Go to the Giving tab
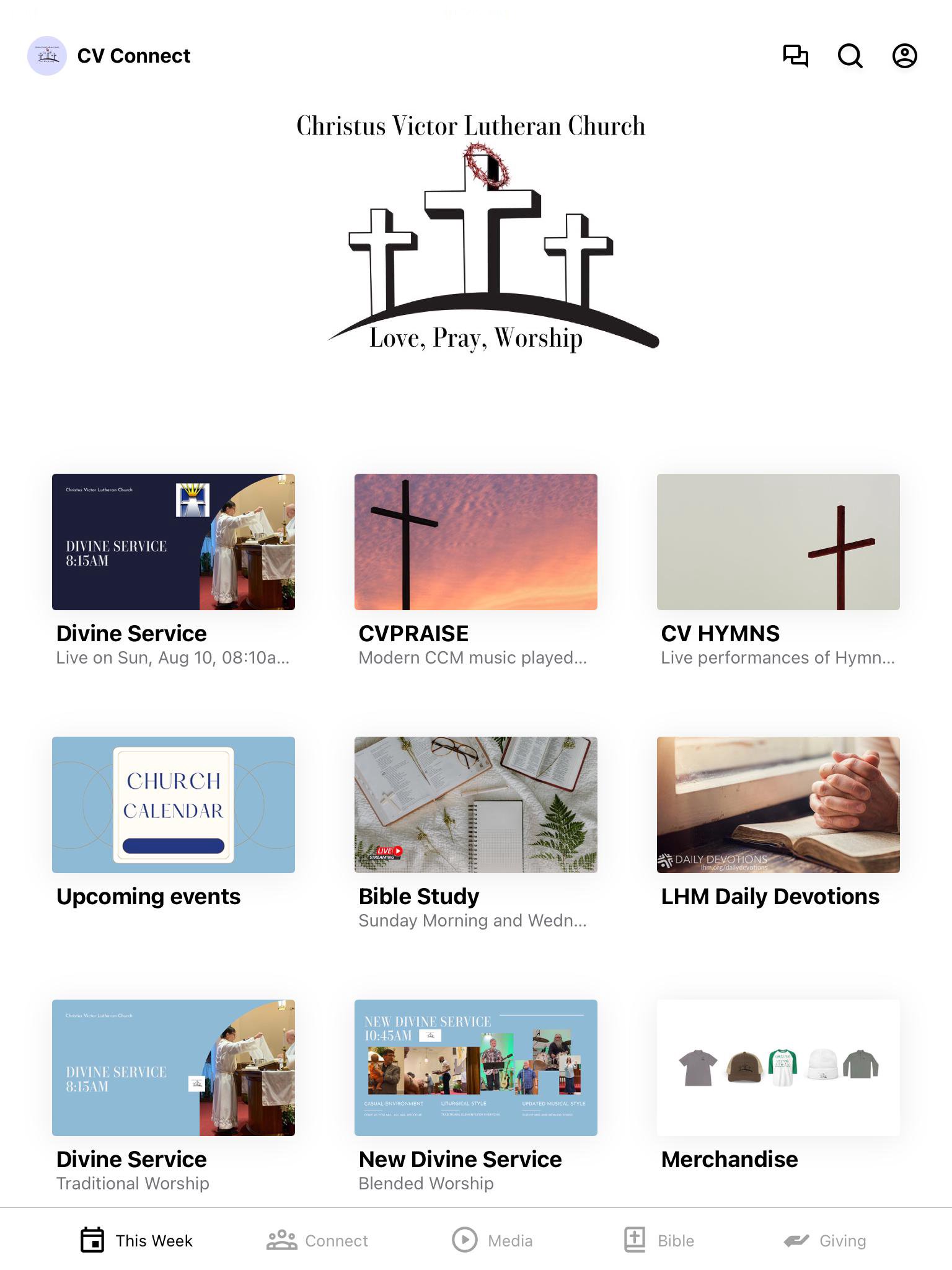The height and width of the screenshot is (1270, 952). [825, 1240]
